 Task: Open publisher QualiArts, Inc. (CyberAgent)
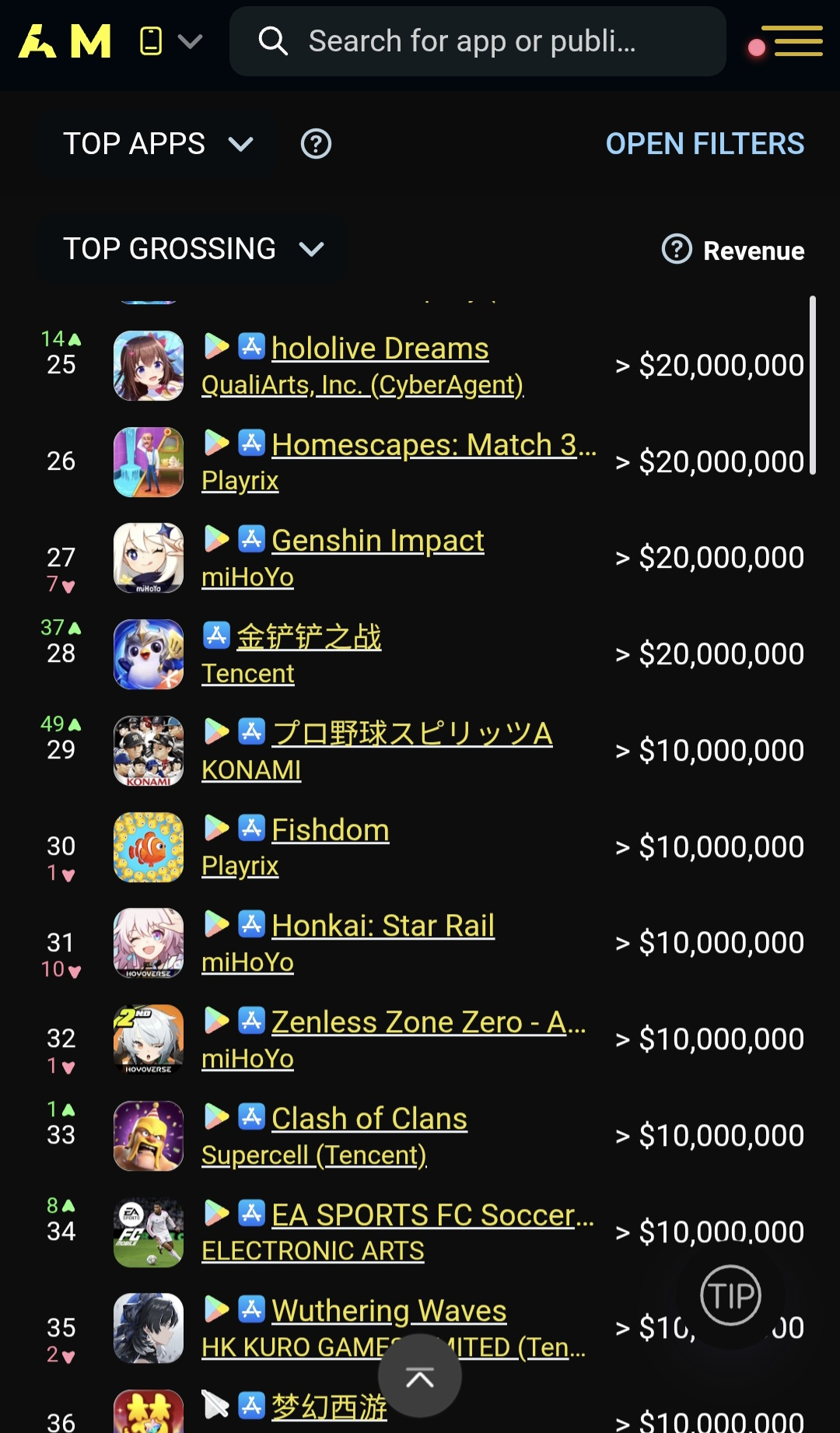click(362, 385)
